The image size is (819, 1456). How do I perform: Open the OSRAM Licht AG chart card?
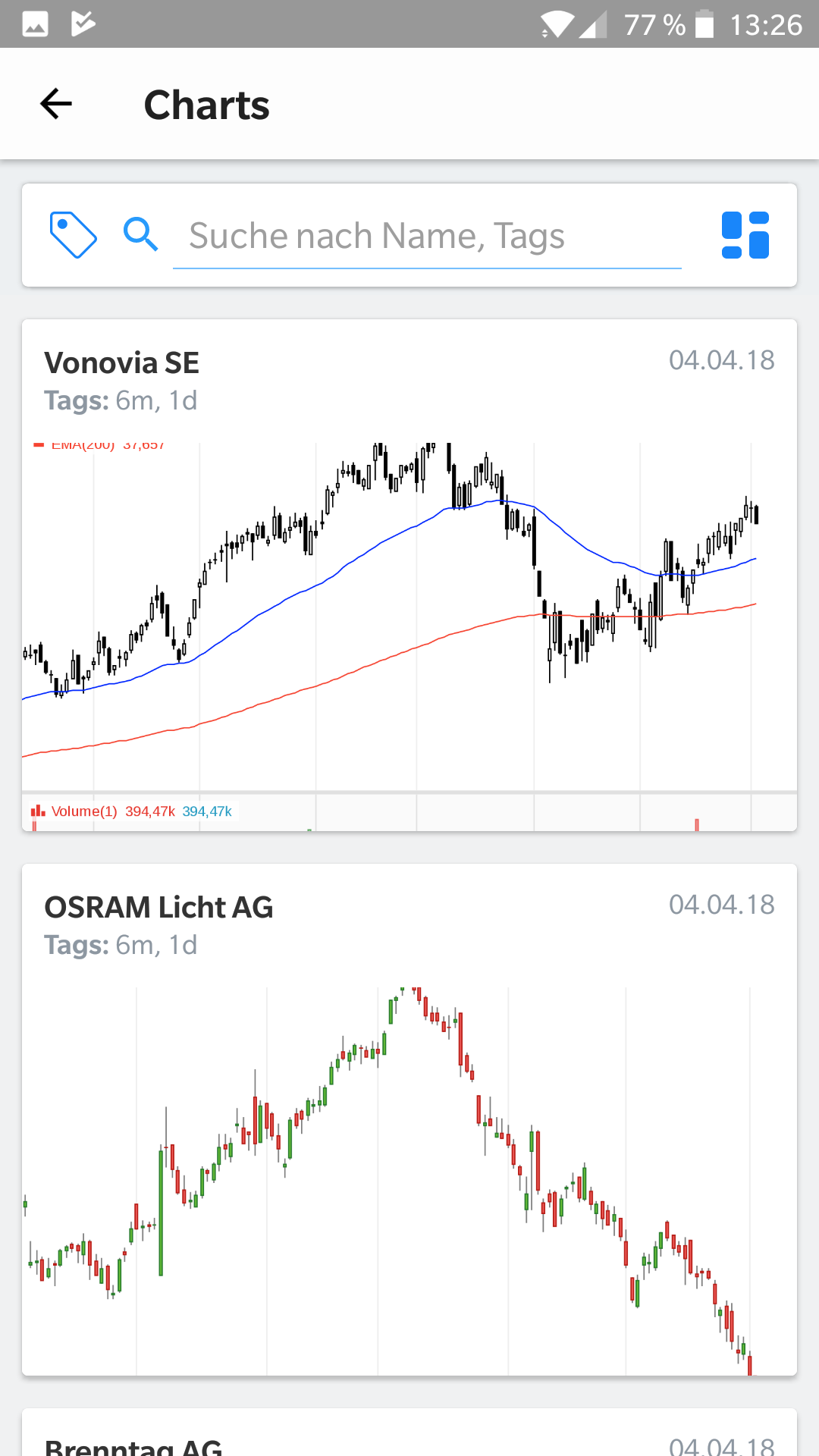(409, 1119)
